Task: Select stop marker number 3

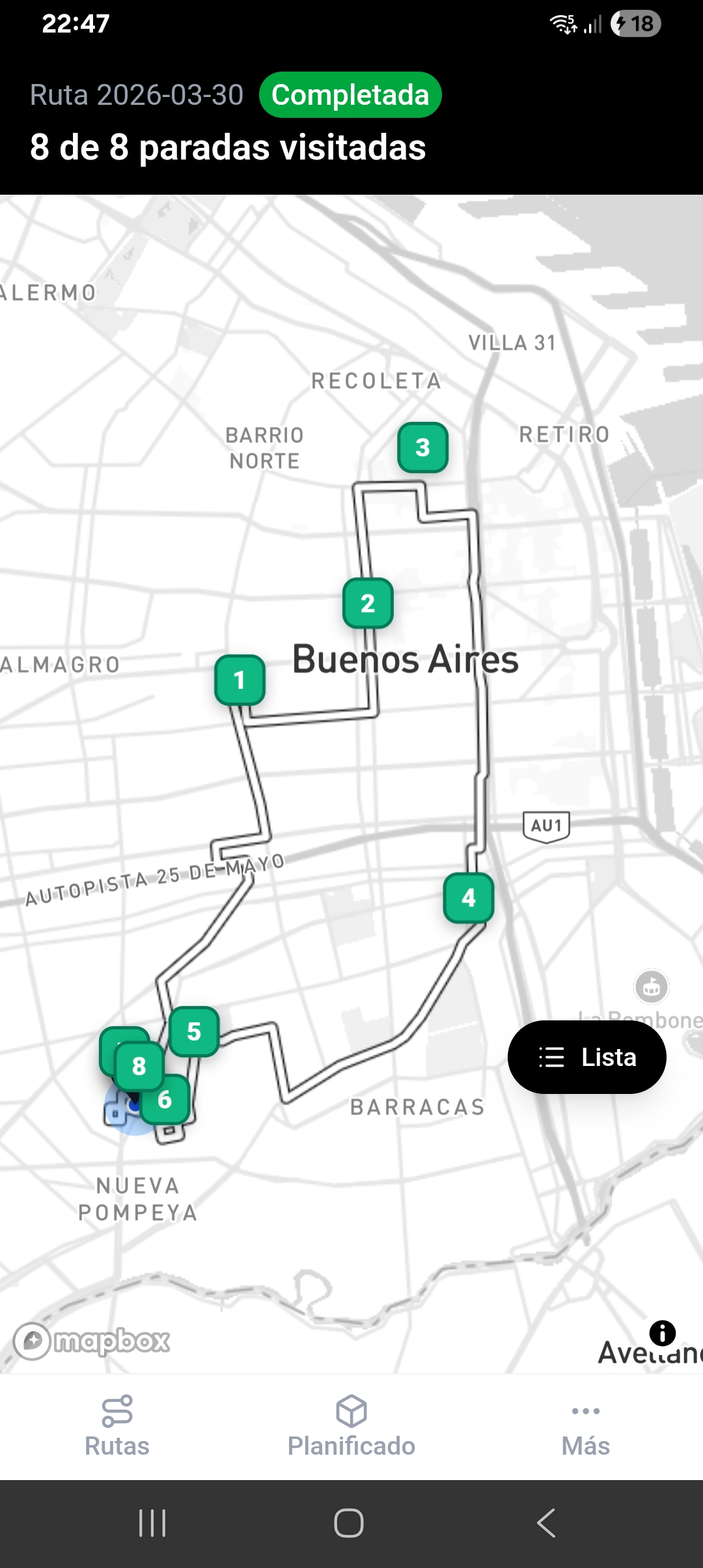Action: tap(423, 447)
